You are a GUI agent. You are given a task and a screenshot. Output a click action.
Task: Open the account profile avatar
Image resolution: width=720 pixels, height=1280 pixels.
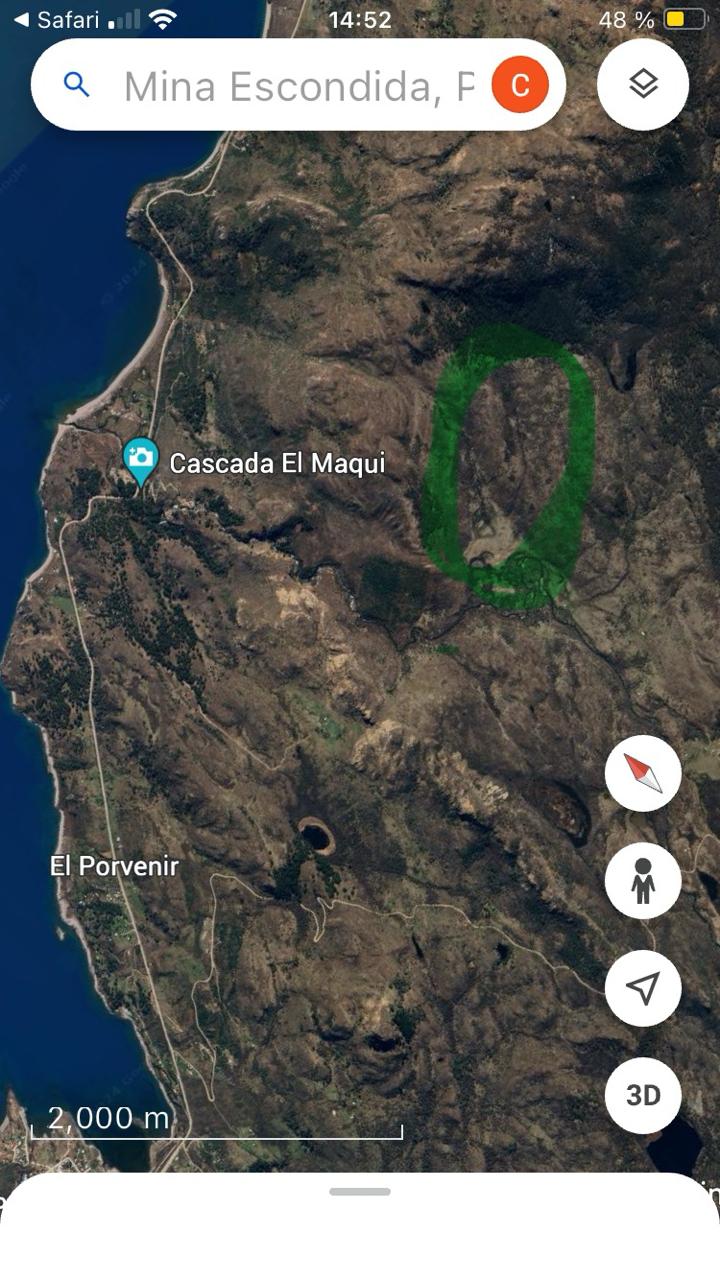click(x=520, y=86)
